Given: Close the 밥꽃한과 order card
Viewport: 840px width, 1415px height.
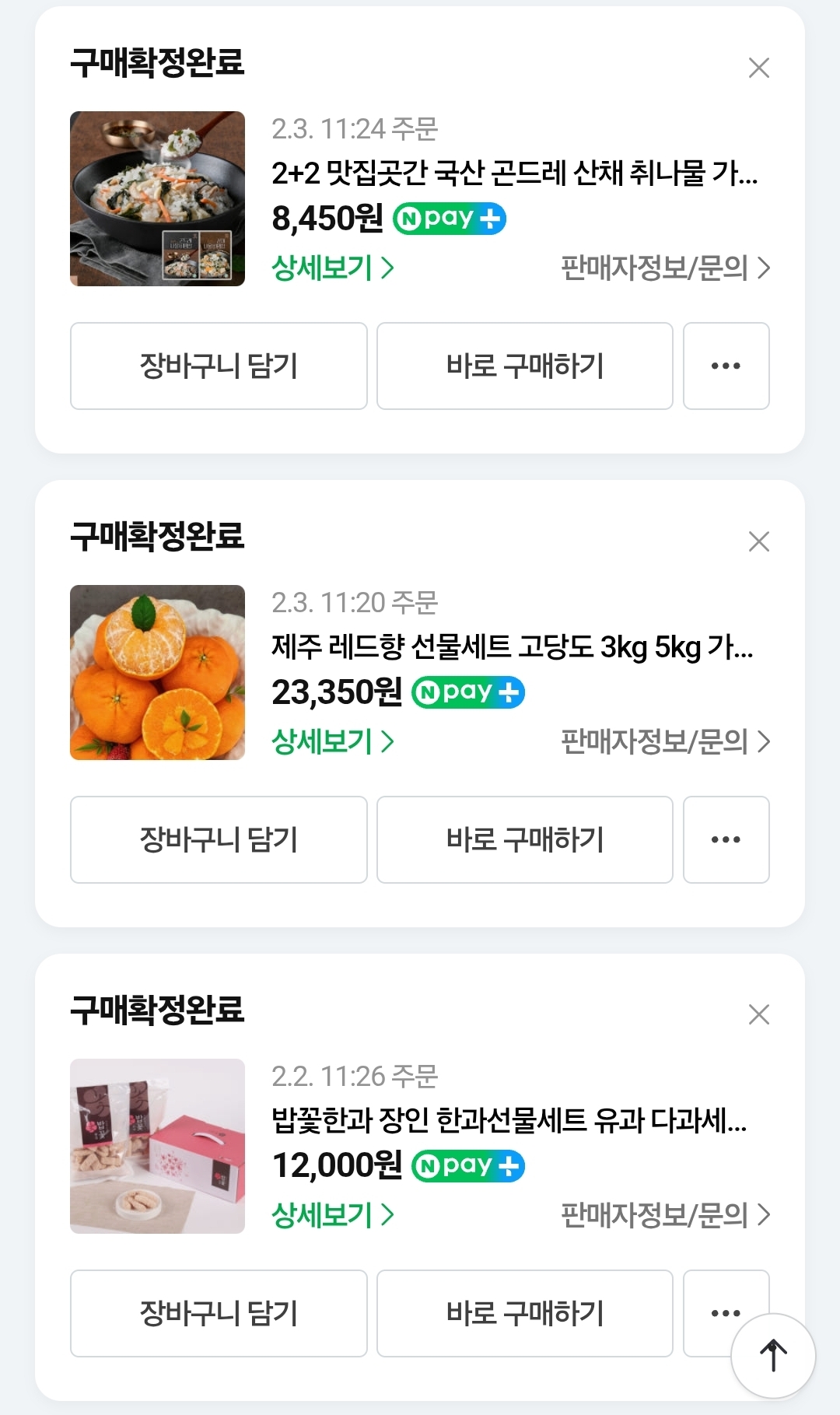Looking at the screenshot, I should (758, 1014).
